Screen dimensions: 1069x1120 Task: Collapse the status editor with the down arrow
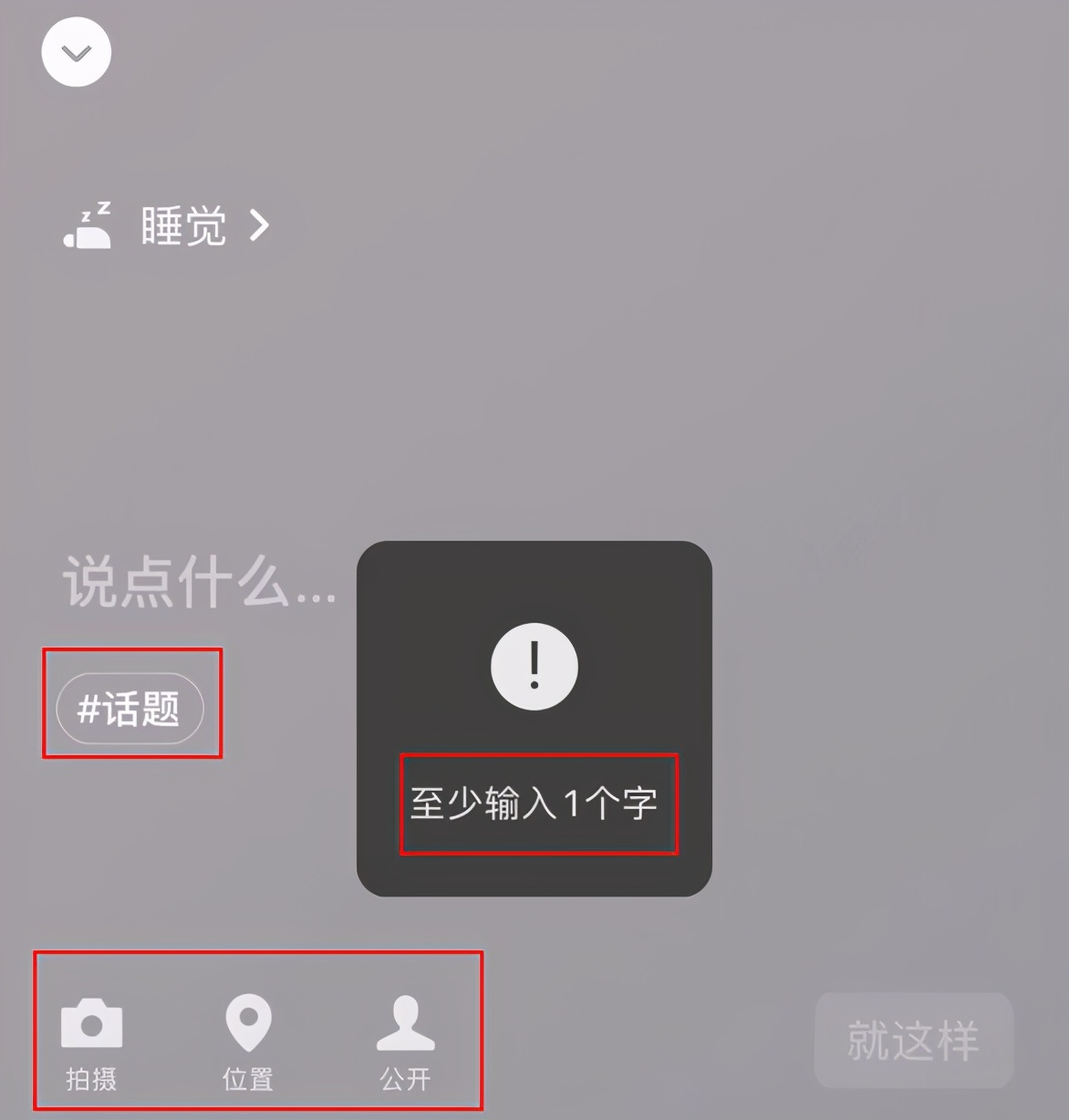pos(77,52)
